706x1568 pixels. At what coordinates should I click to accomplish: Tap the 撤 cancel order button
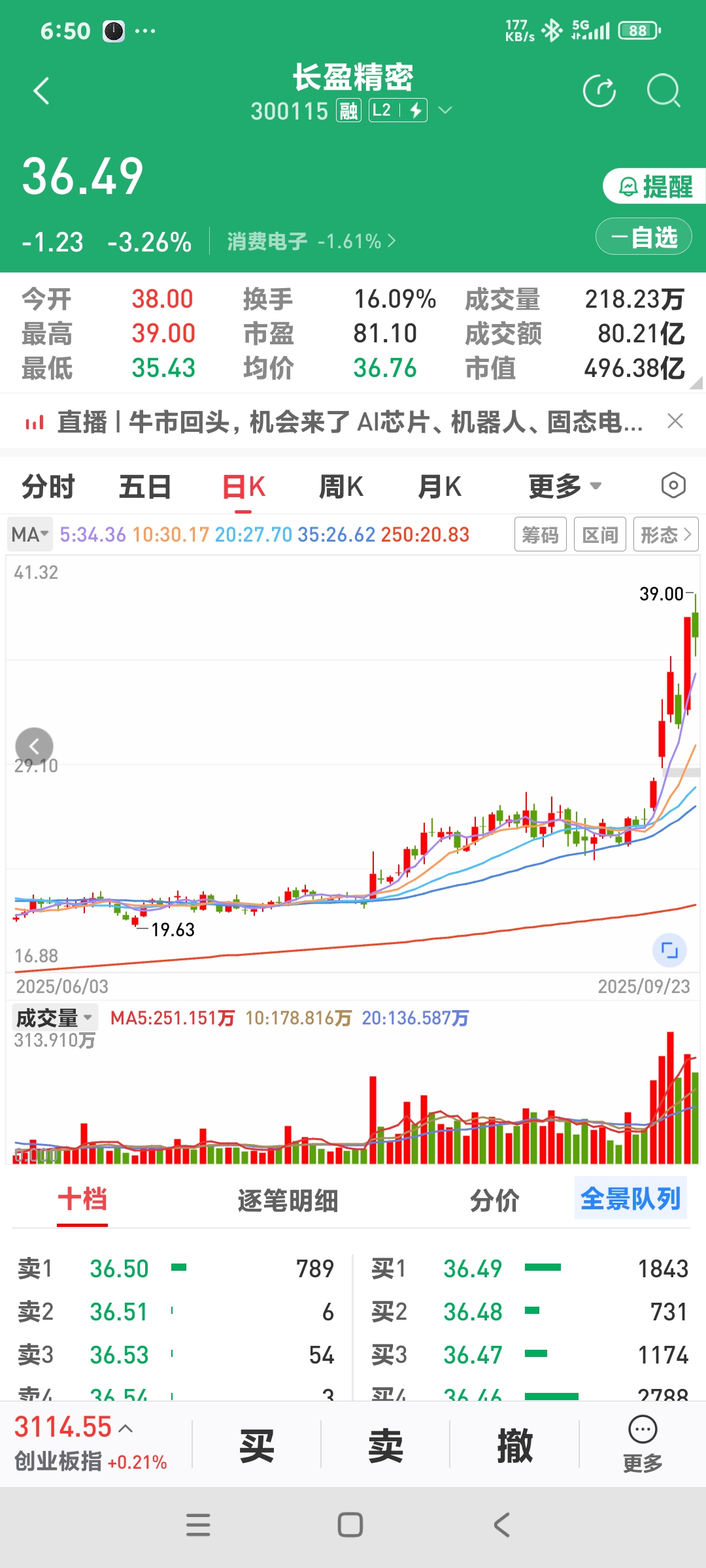click(514, 1446)
